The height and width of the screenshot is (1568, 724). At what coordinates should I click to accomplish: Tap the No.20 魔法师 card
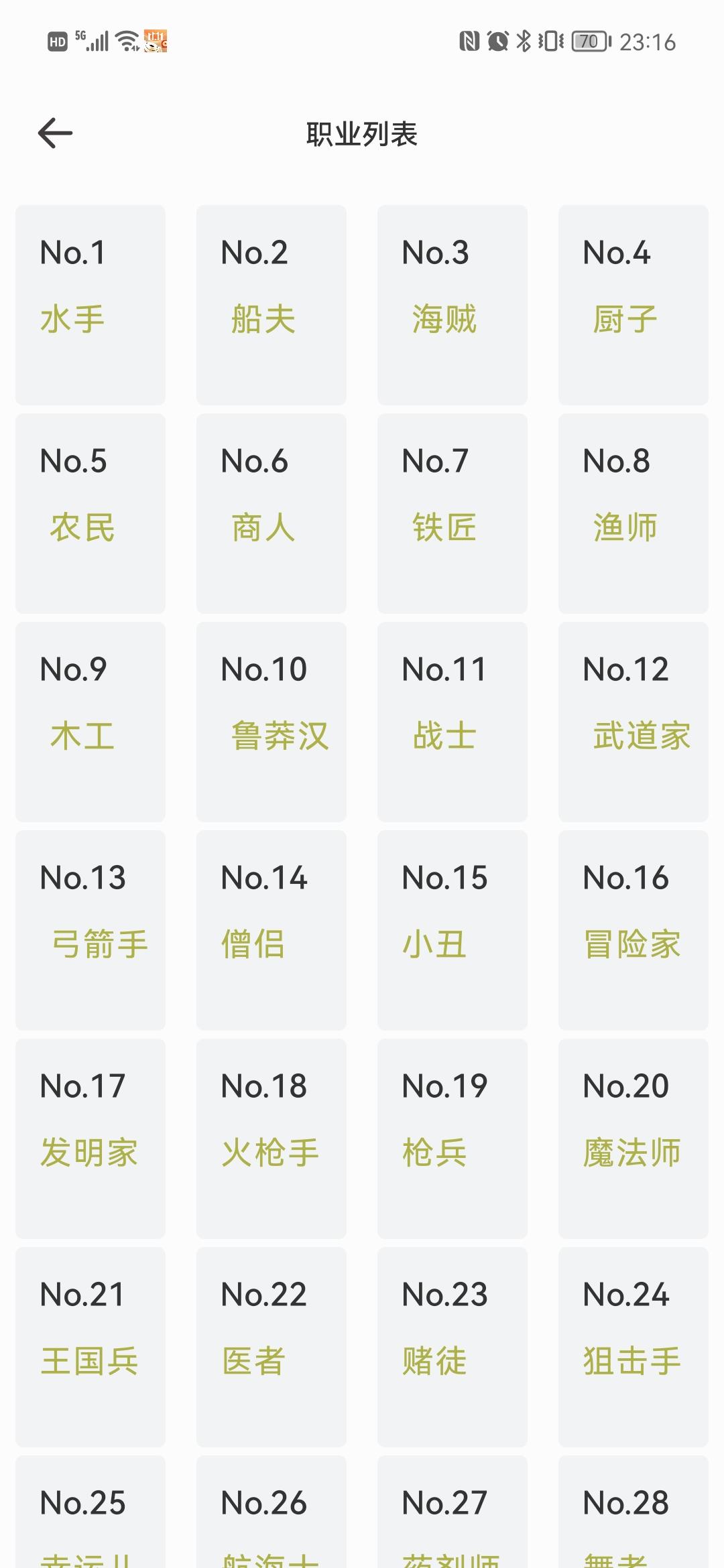633,1138
